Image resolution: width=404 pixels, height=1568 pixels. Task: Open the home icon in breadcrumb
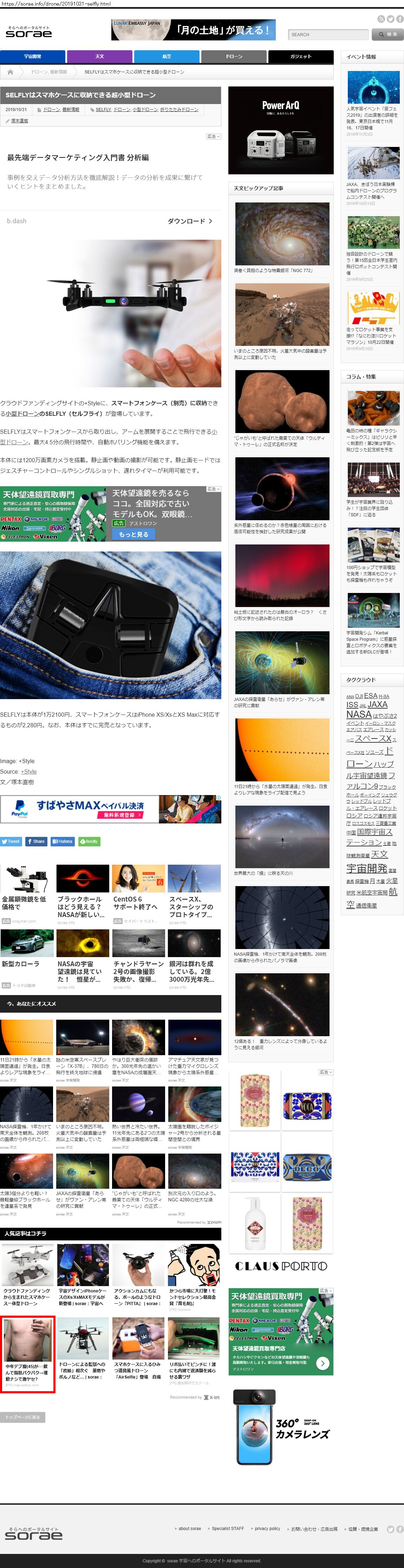(10, 72)
